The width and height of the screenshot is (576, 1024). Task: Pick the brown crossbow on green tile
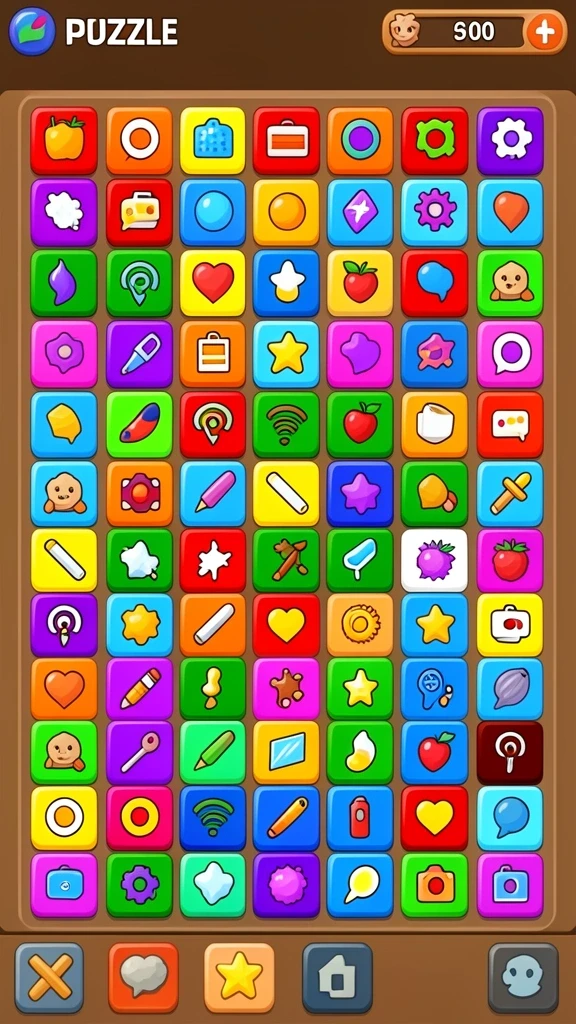click(x=287, y=560)
